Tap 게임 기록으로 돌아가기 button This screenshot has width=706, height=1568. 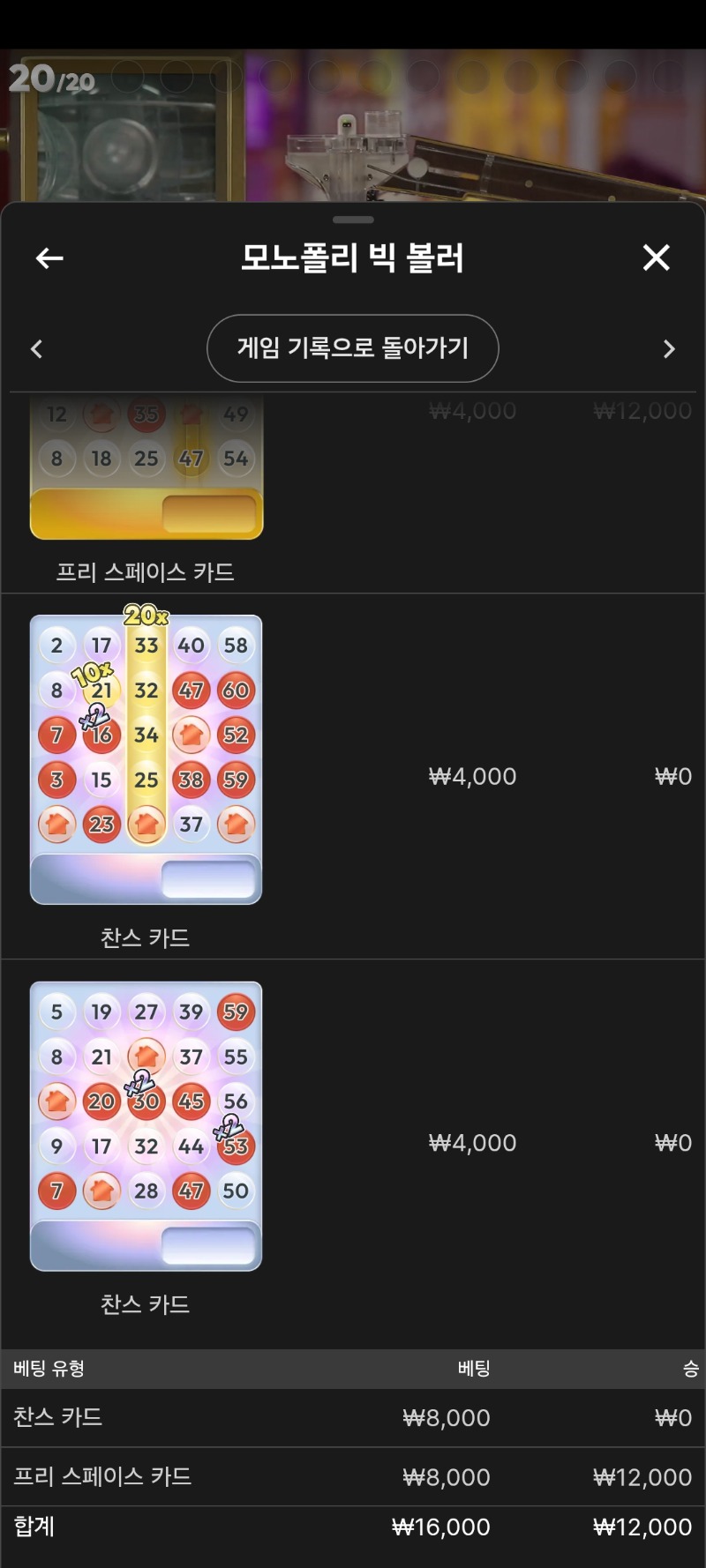pos(352,348)
